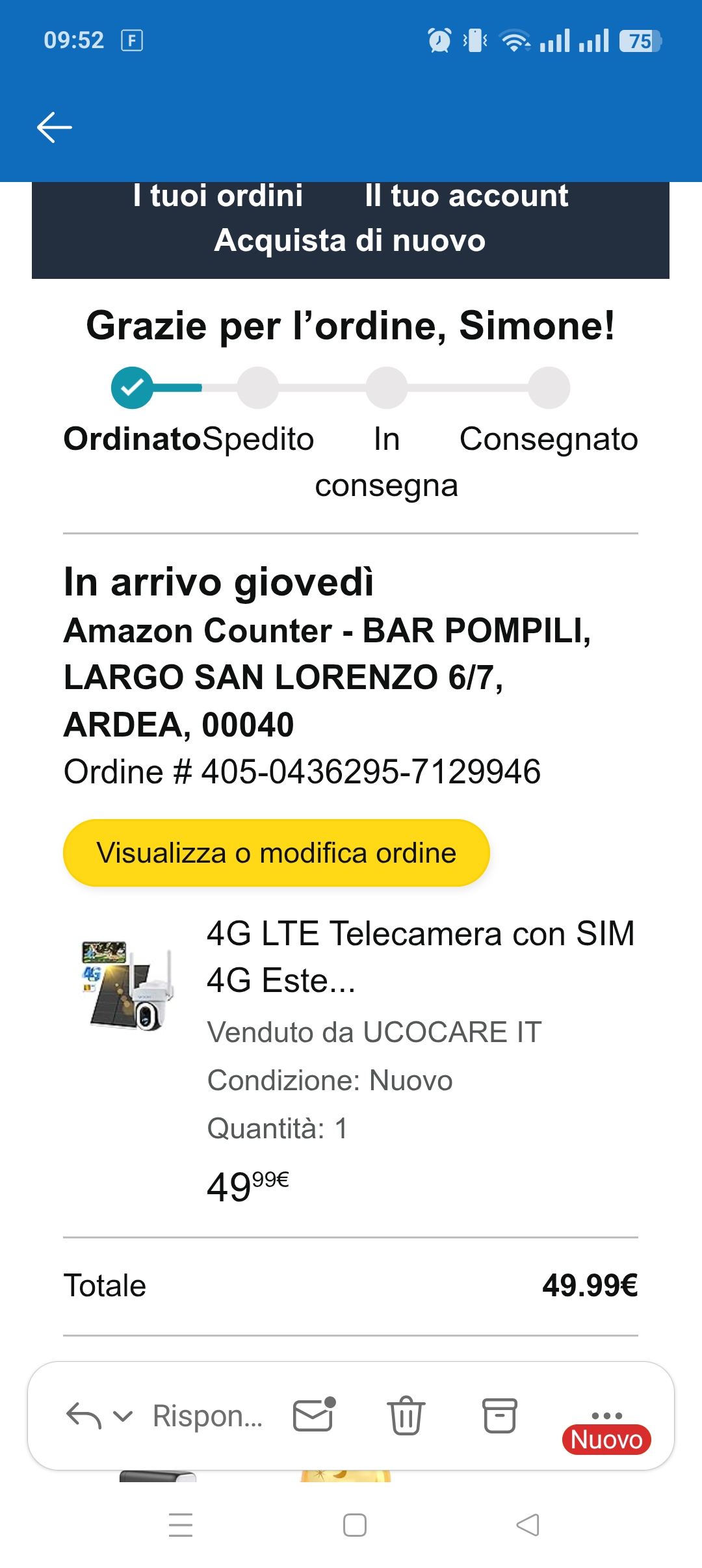Expand the reply options chevron
This screenshot has width=702, height=1568.
[123, 1416]
